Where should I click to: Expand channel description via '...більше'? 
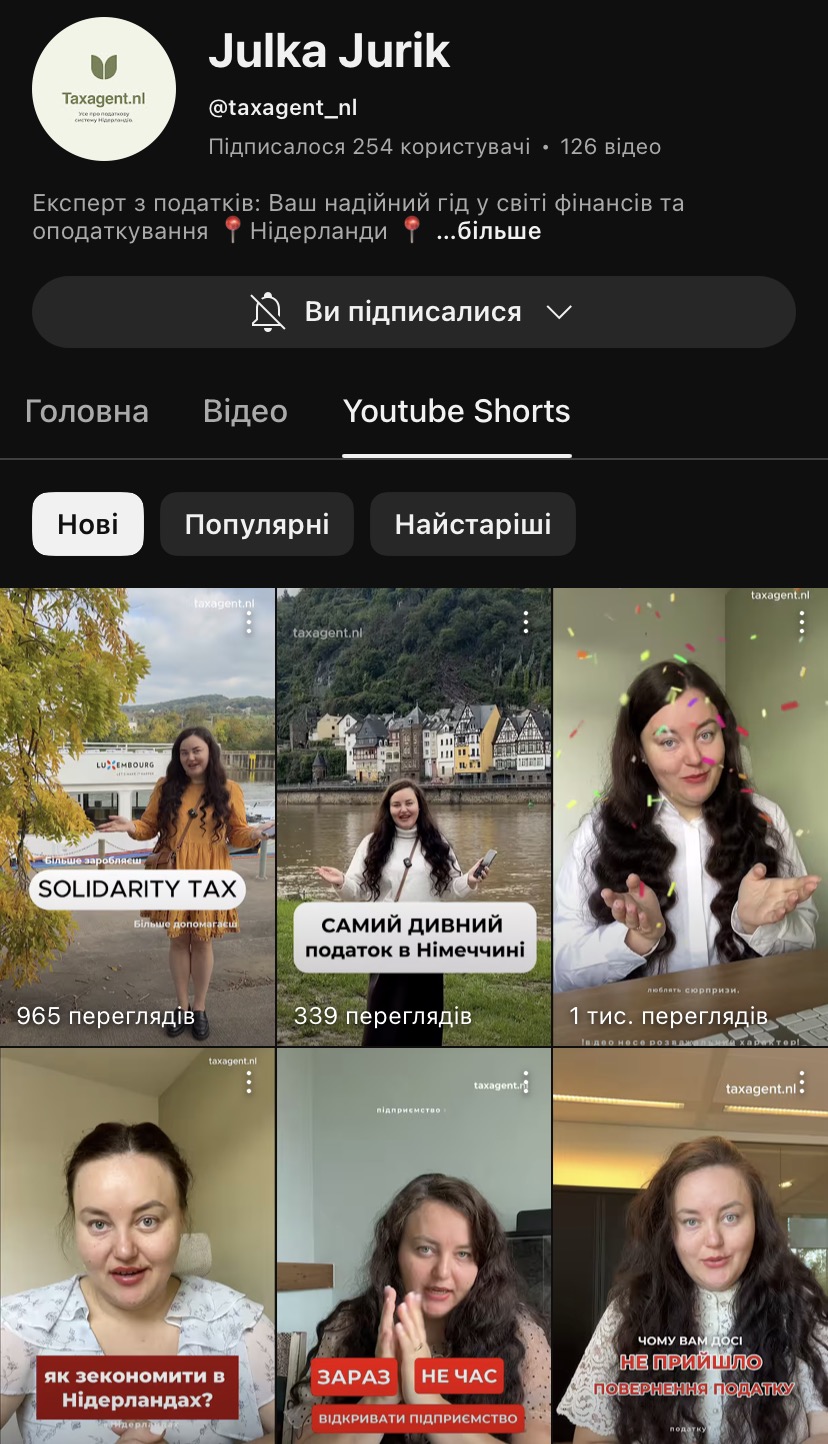coord(489,232)
